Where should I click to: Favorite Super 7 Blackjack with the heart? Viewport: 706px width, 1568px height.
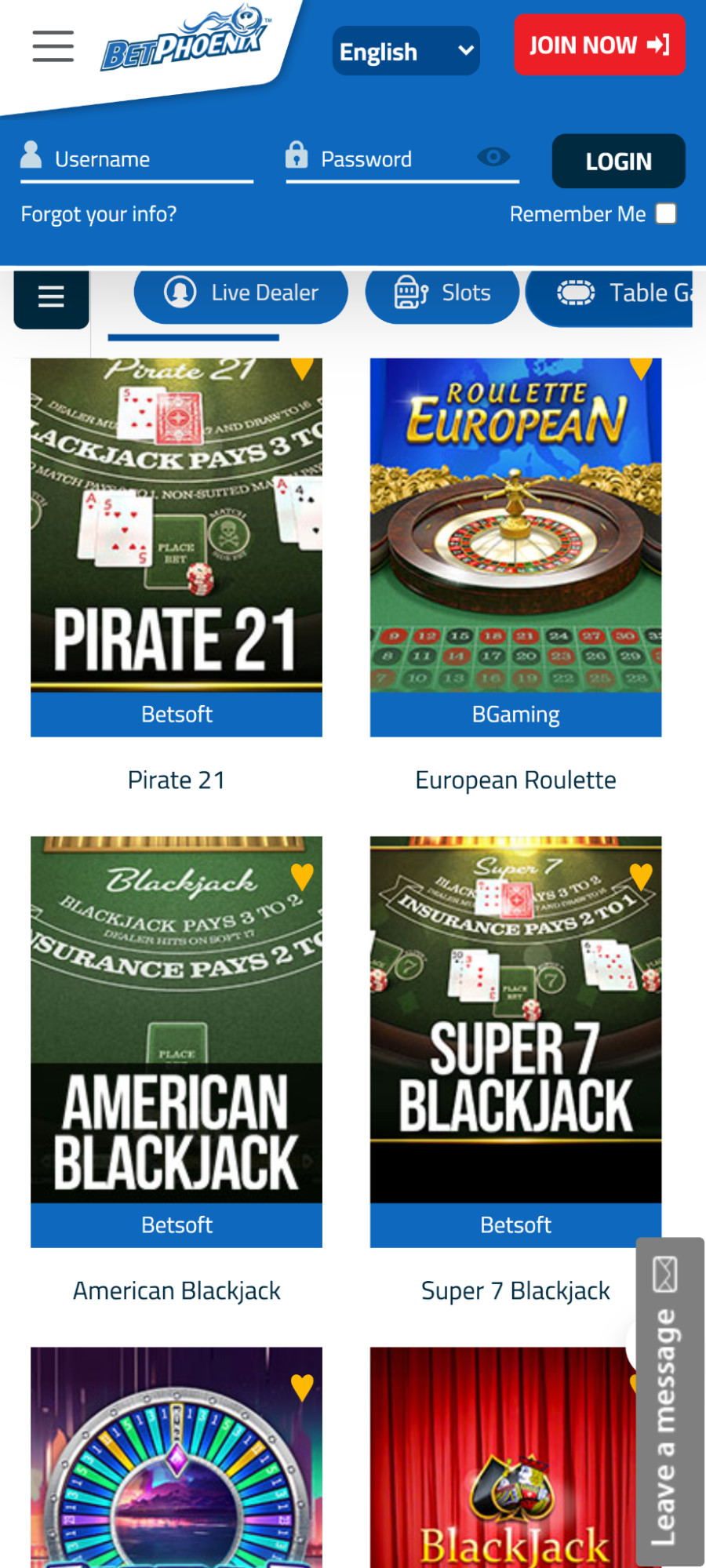point(641,876)
